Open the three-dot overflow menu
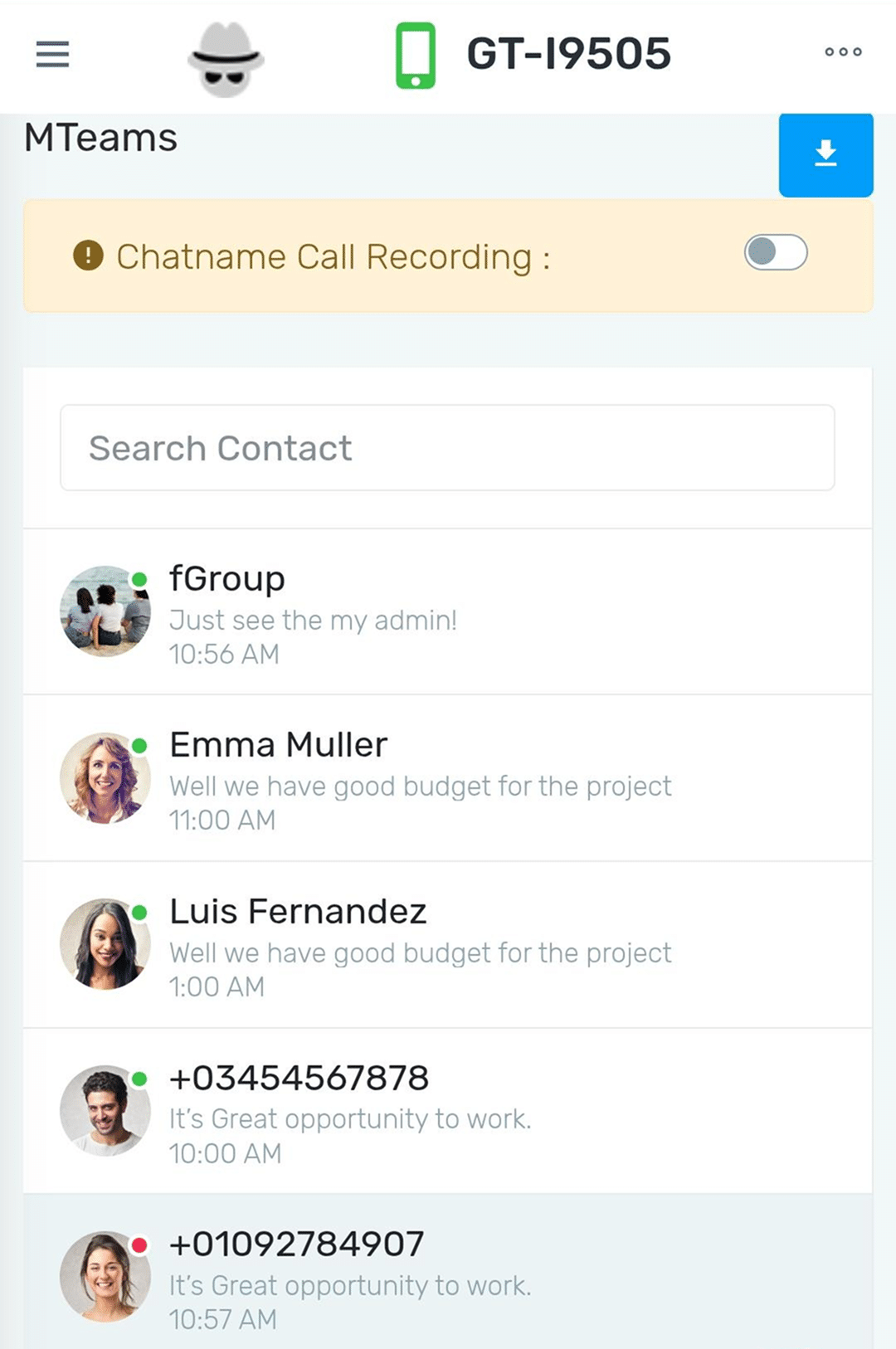This screenshot has width=896, height=1349. (x=843, y=52)
